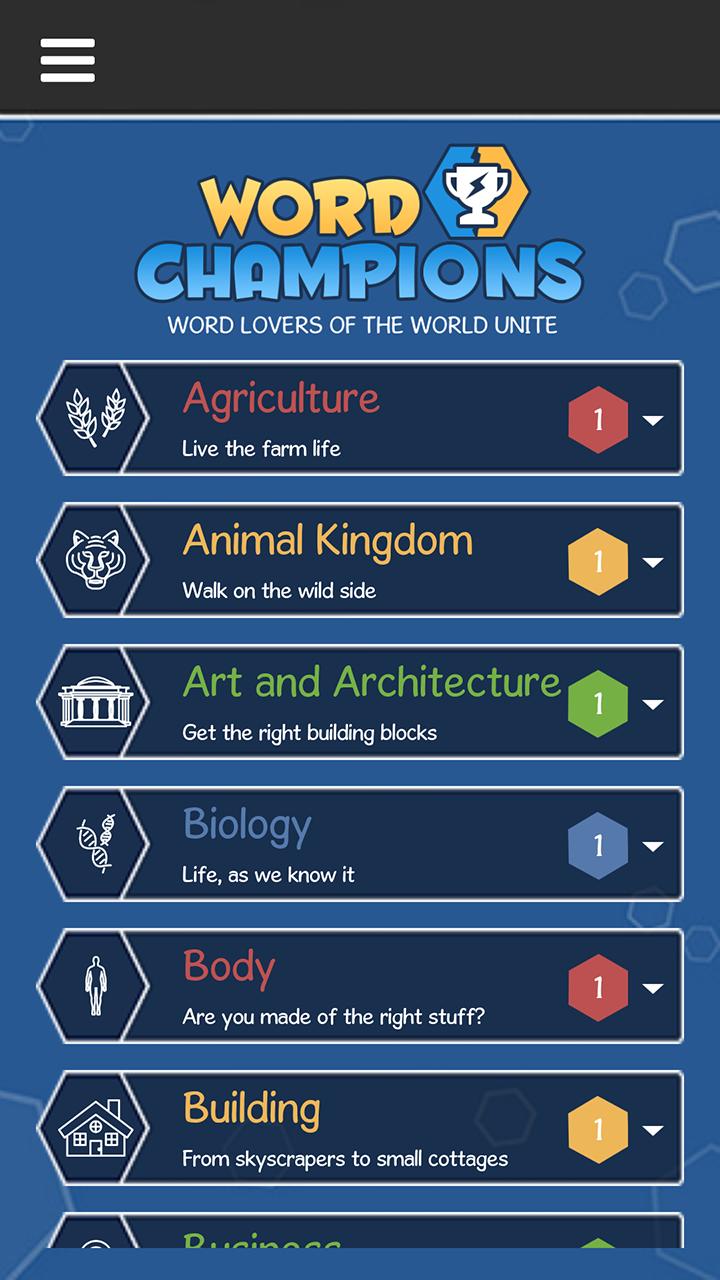720x1280 pixels.
Task: Expand the Agriculture level dropdown arrow
Action: click(x=653, y=420)
